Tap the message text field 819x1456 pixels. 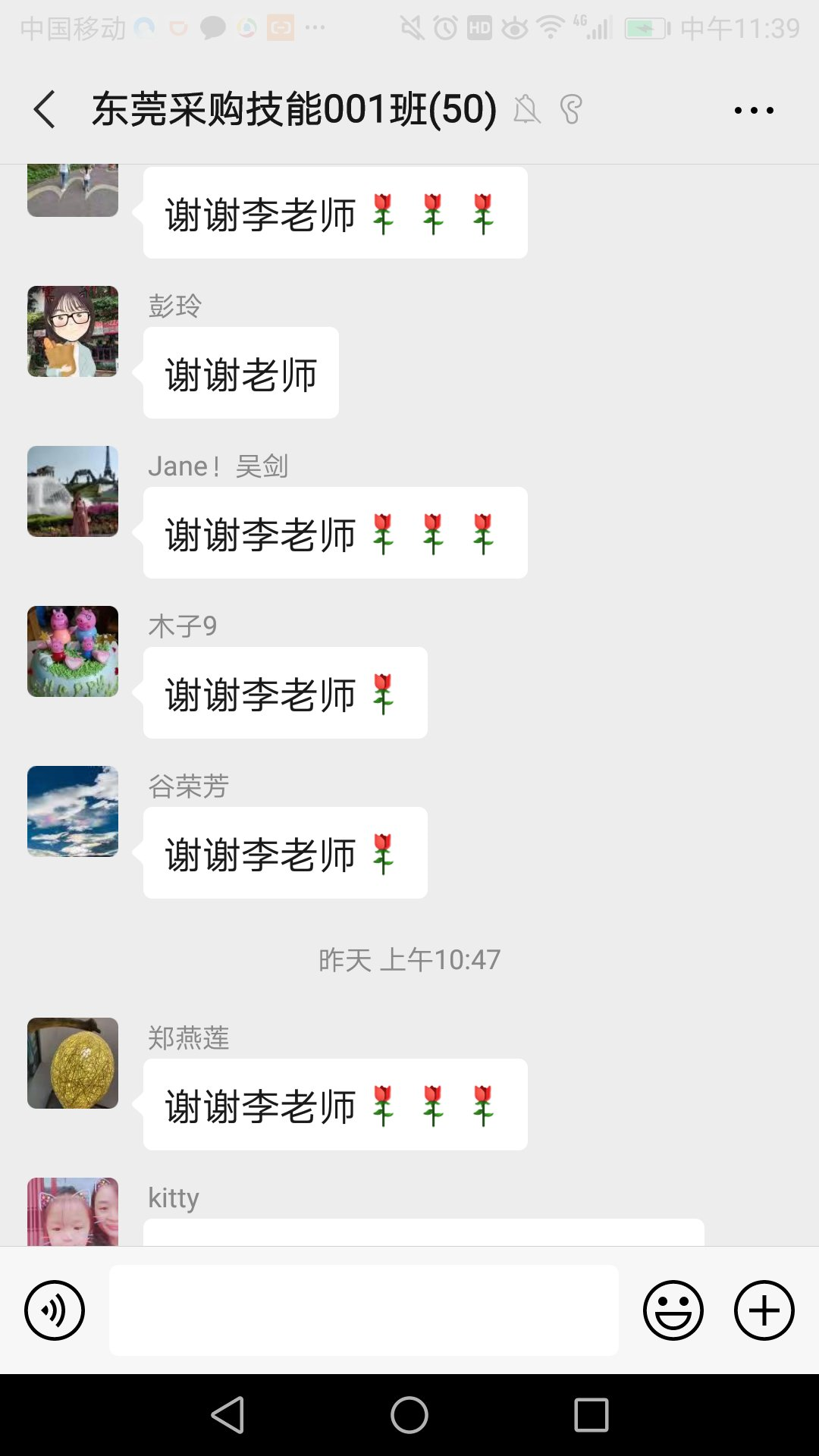click(x=363, y=1310)
